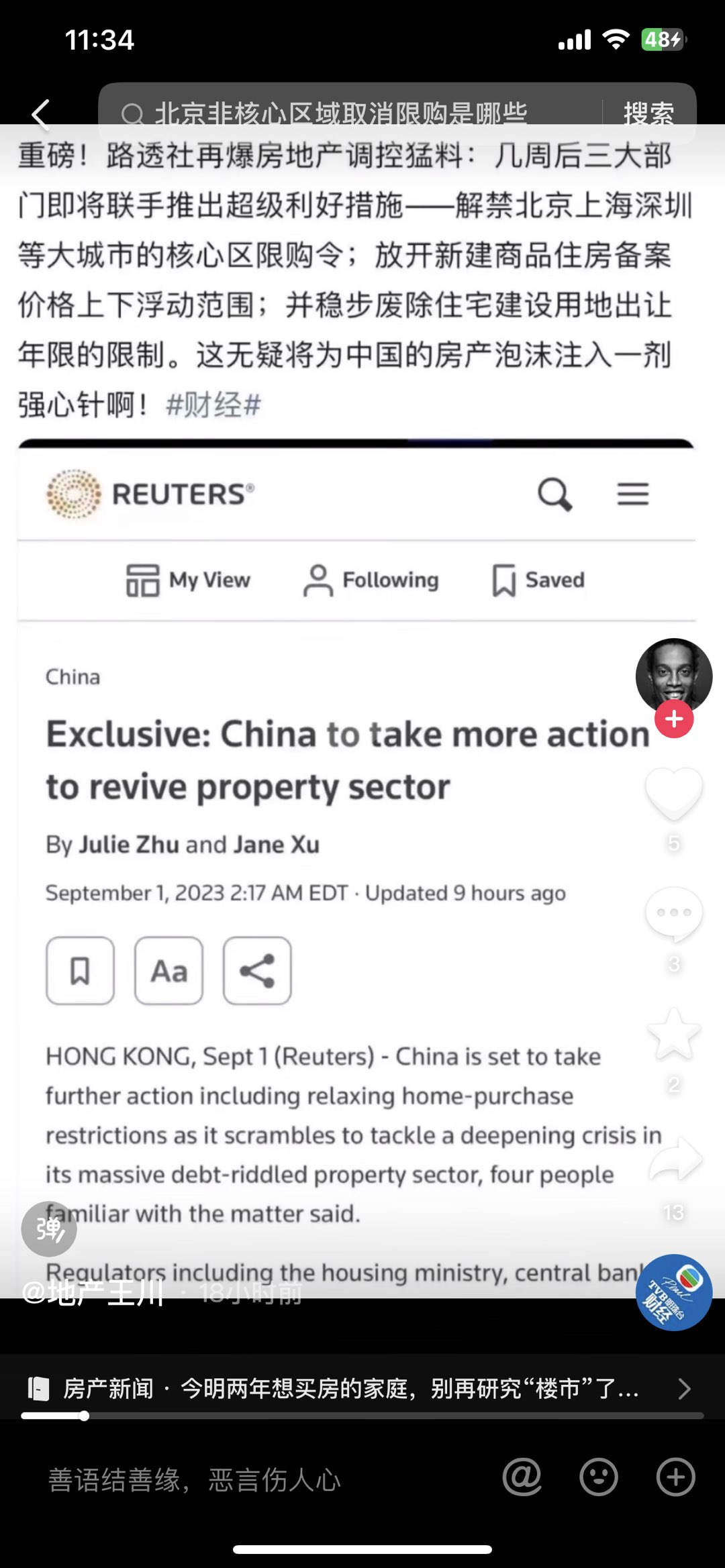The image size is (725, 1568).
Task: Tap the 善语结善缘 comment input field
Action: tap(255, 1479)
